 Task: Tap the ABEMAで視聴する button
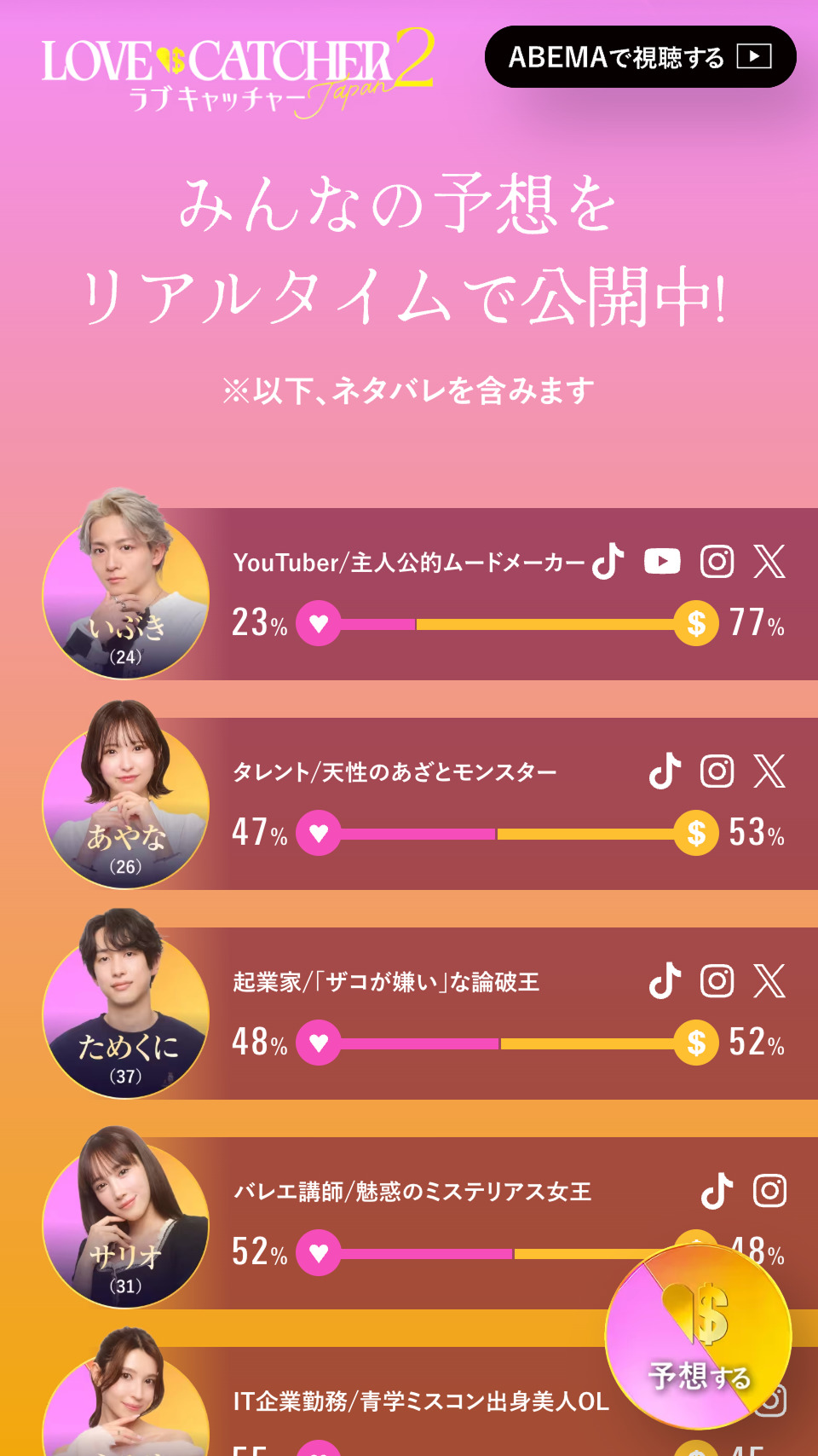click(x=640, y=57)
